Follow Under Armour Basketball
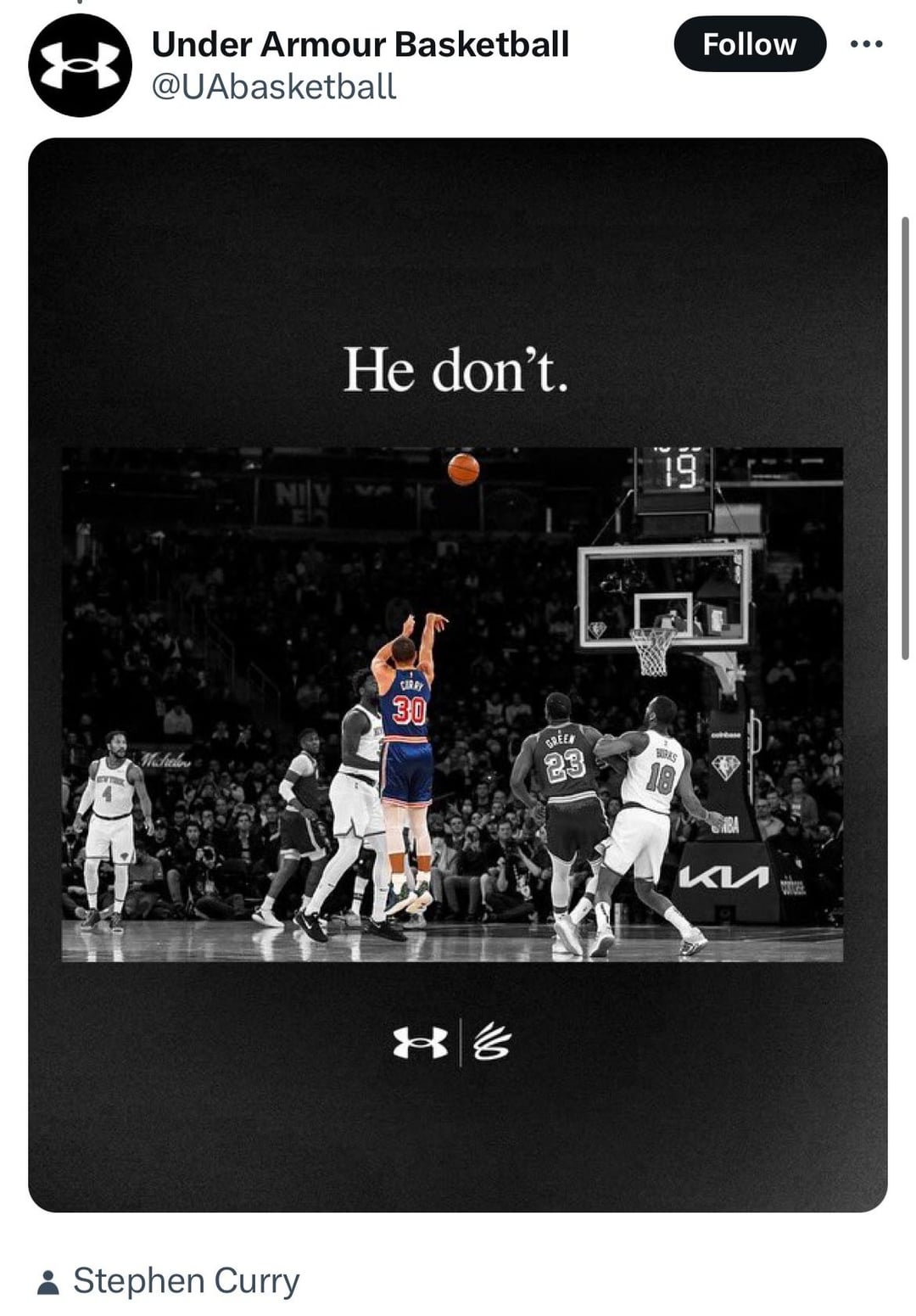 coord(749,44)
